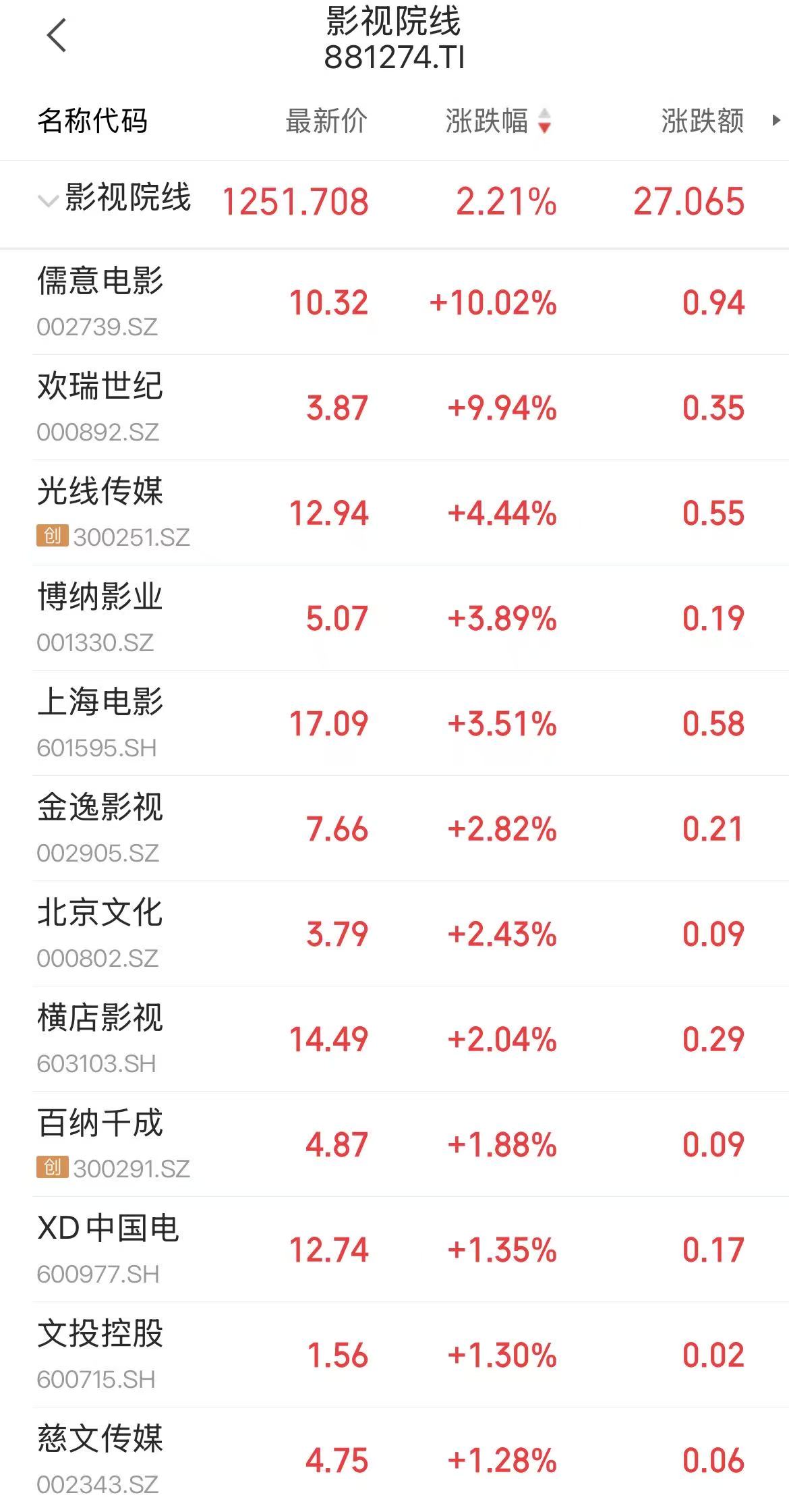
Task: Open 文投控股 stock details
Action: [x=394, y=1355]
